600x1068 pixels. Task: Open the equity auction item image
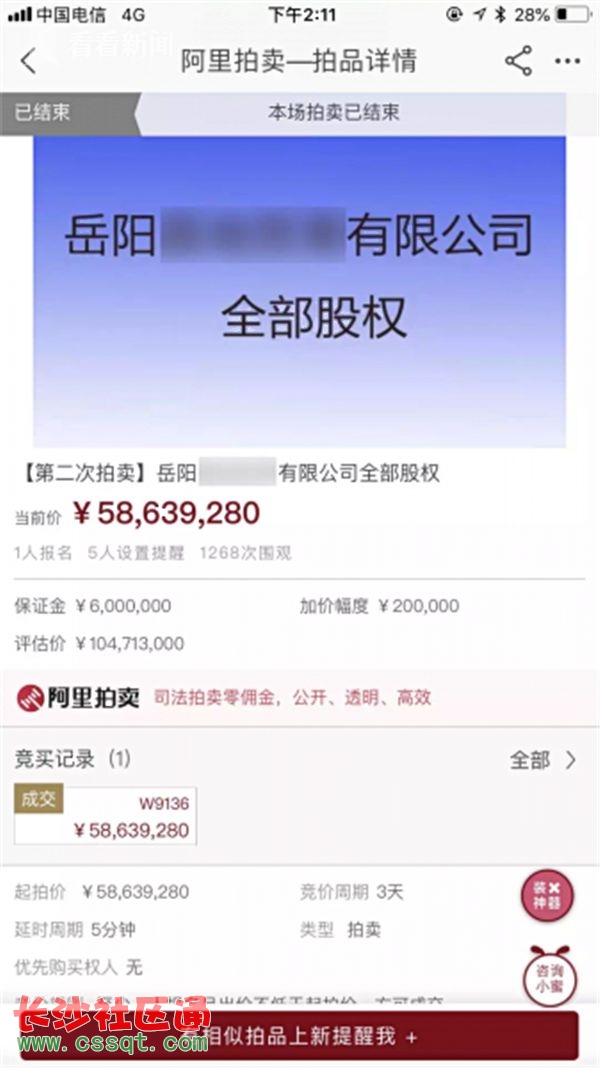299,291
